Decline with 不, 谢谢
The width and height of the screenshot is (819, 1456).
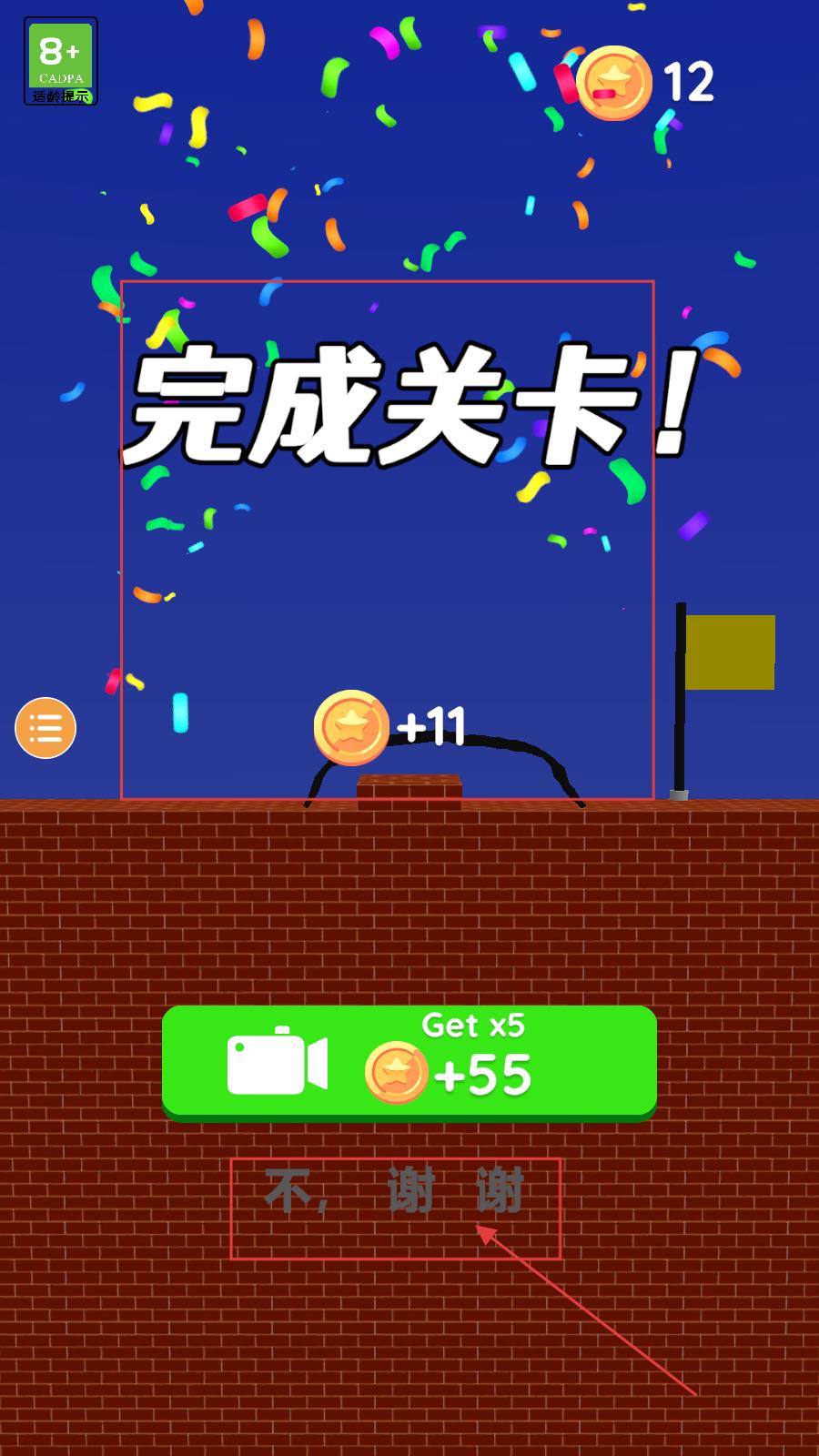pos(395,1191)
